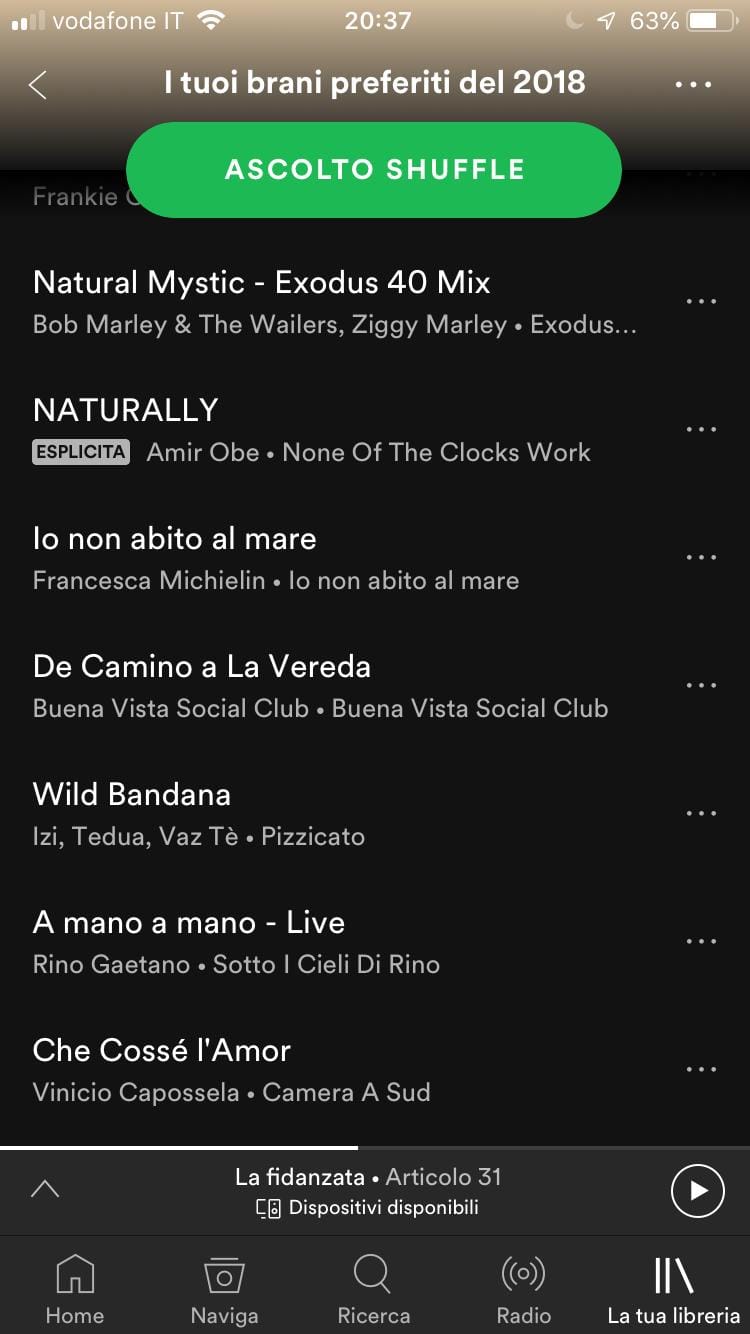Image resolution: width=750 pixels, height=1334 pixels.
Task: Open the playlist overflow menu in header
Action: click(x=693, y=85)
